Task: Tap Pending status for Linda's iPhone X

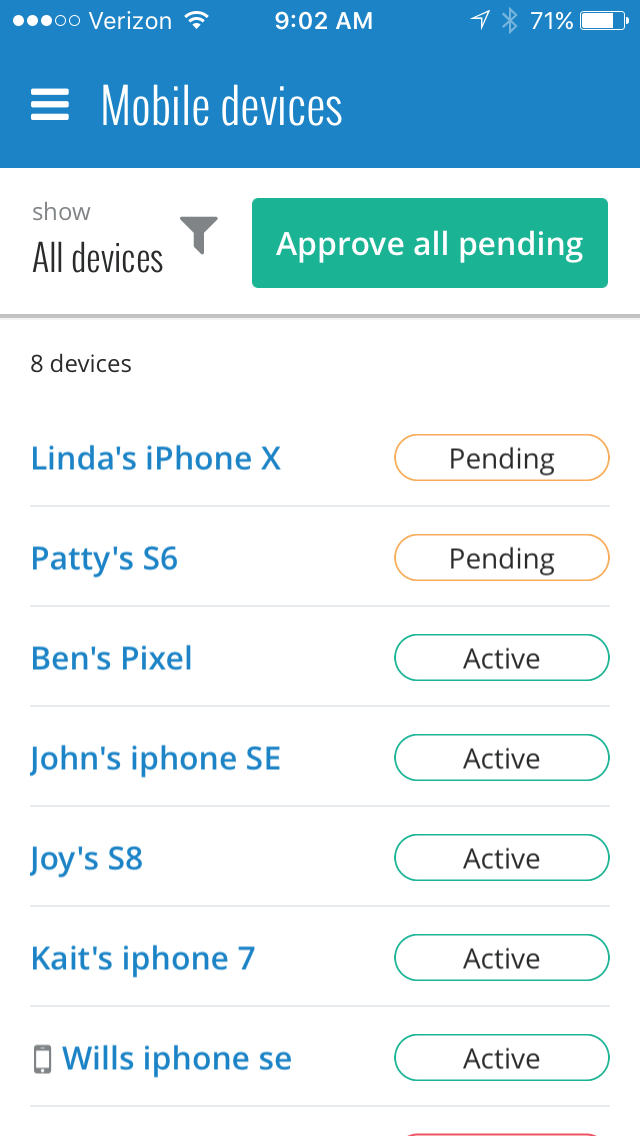Action: 502,458
